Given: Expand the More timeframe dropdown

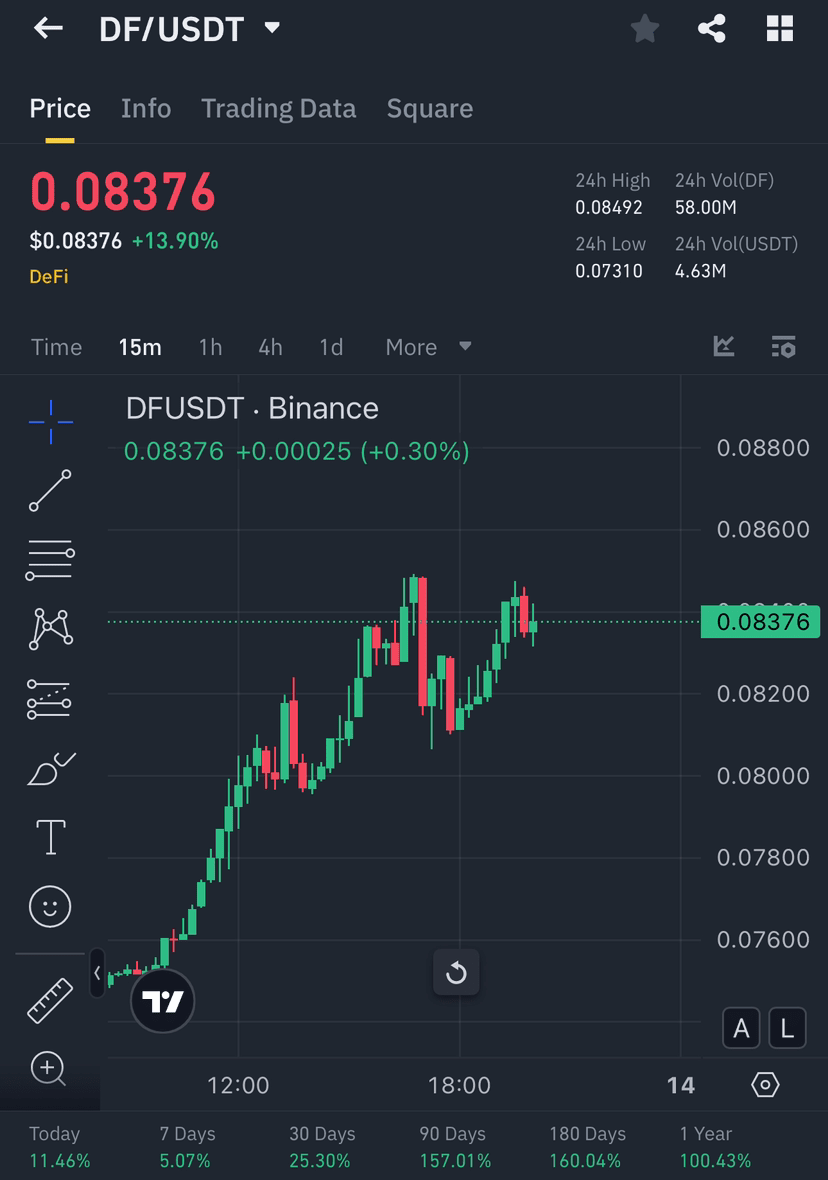Looking at the screenshot, I should tap(427, 347).
